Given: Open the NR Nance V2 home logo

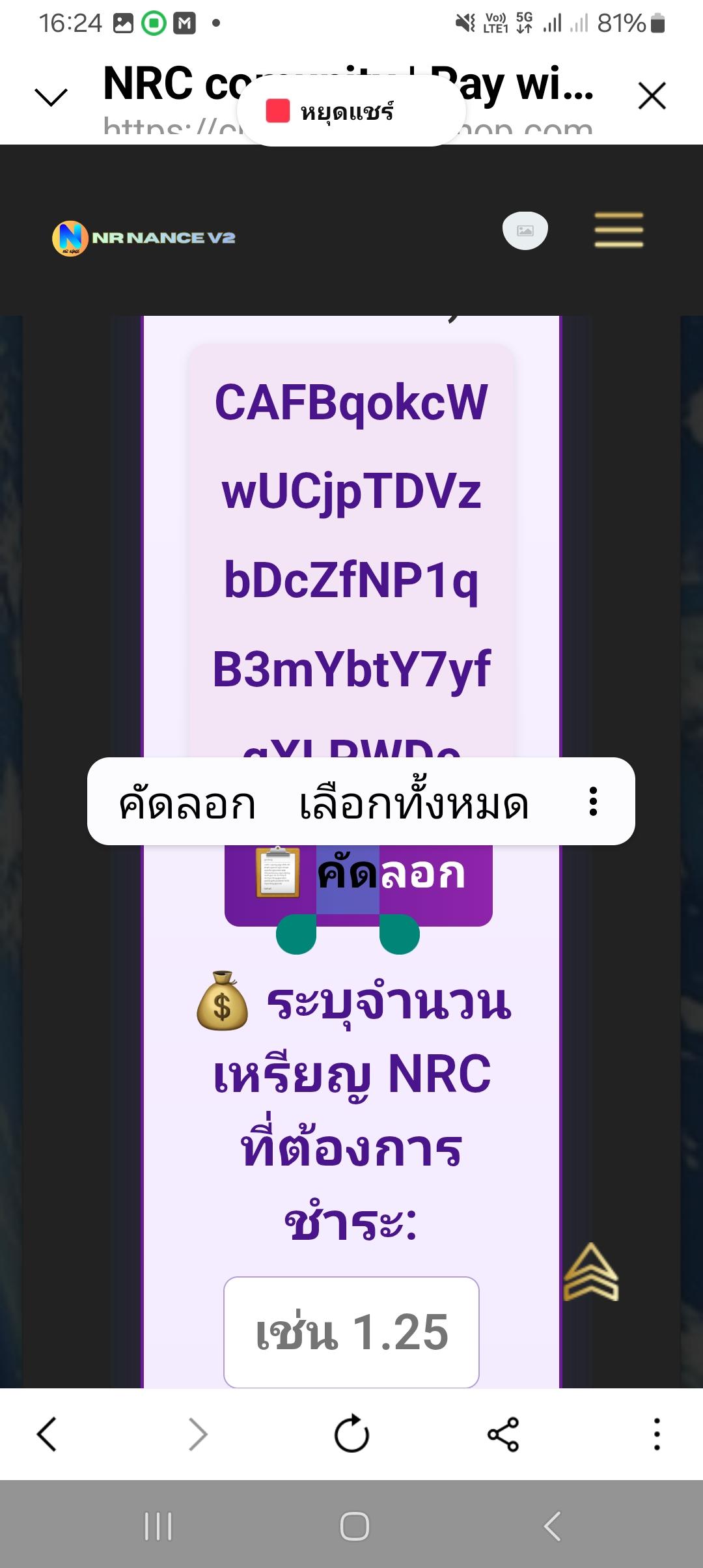Looking at the screenshot, I should (x=144, y=238).
